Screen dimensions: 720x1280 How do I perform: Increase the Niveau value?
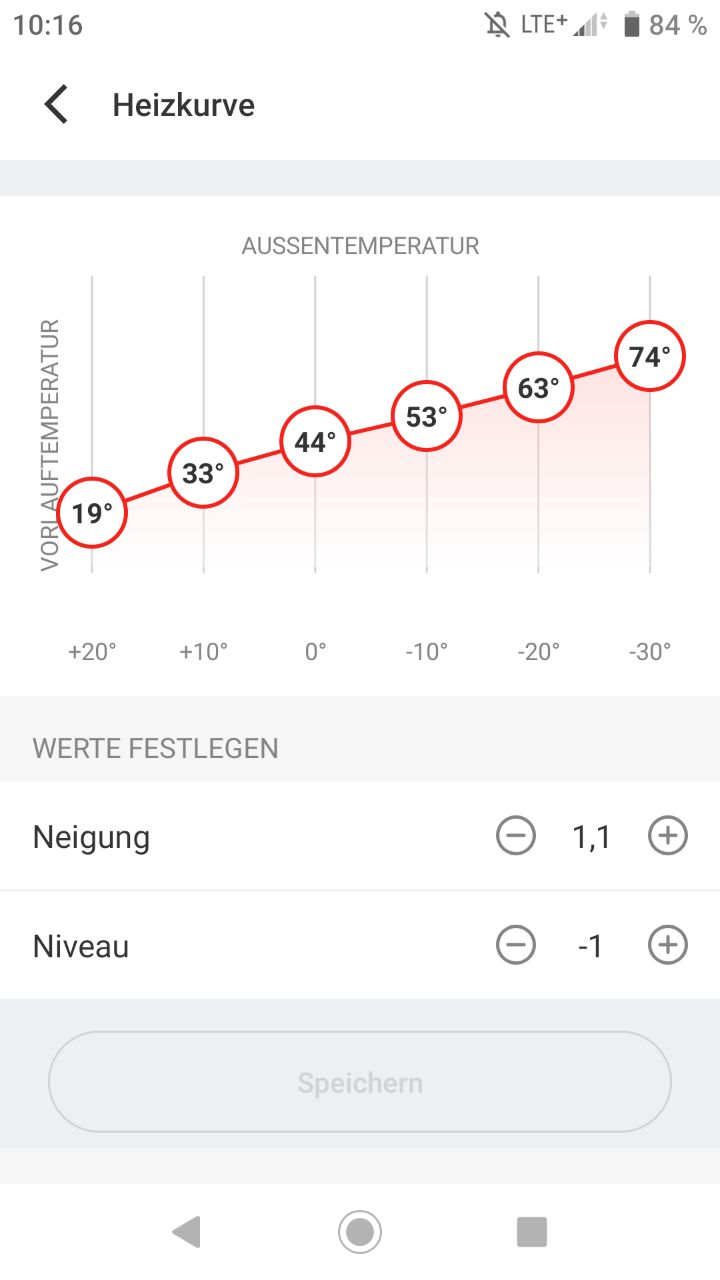pyautogui.click(x=668, y=944)
